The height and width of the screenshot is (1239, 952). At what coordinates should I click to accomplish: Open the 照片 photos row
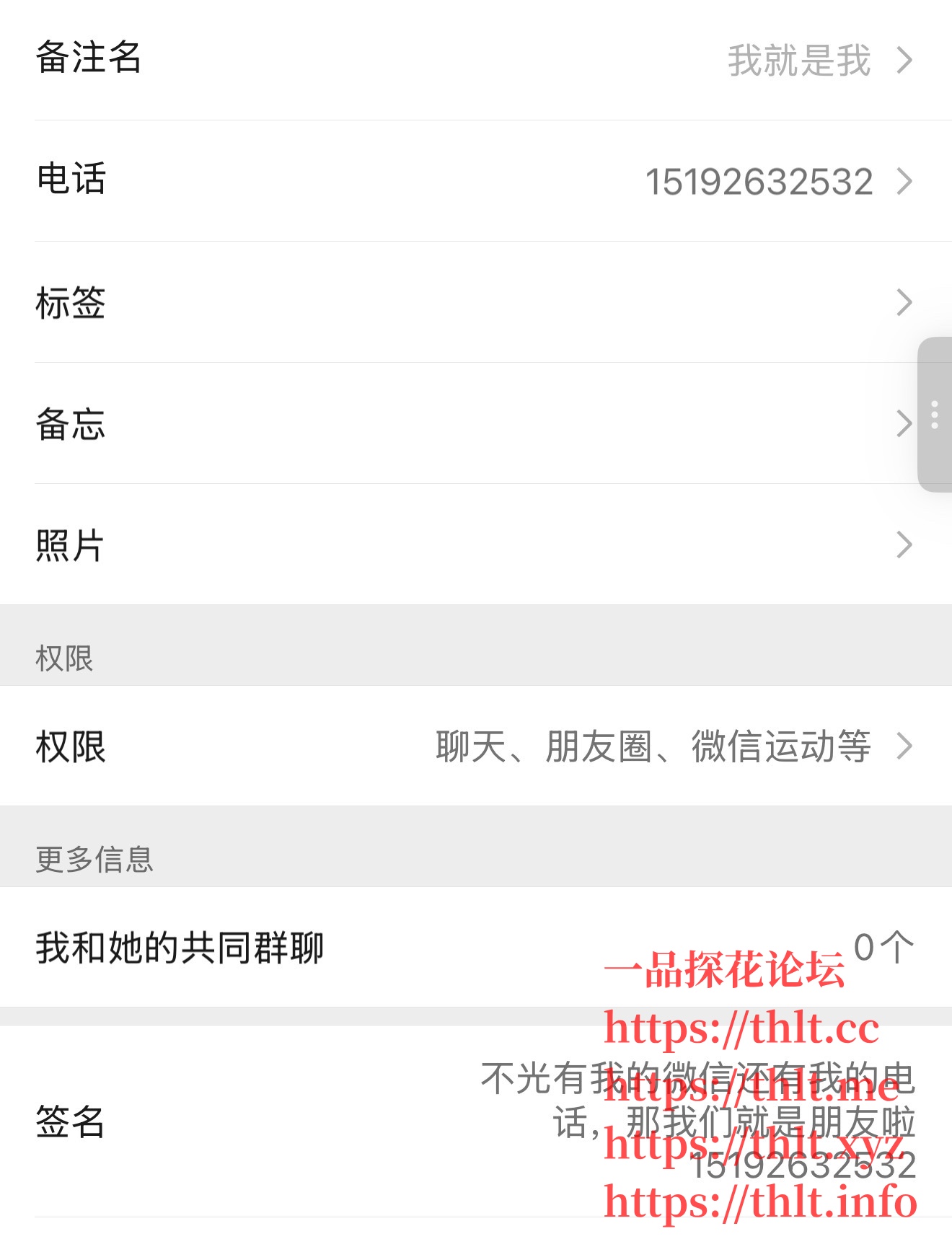click(x=475, y=544)
